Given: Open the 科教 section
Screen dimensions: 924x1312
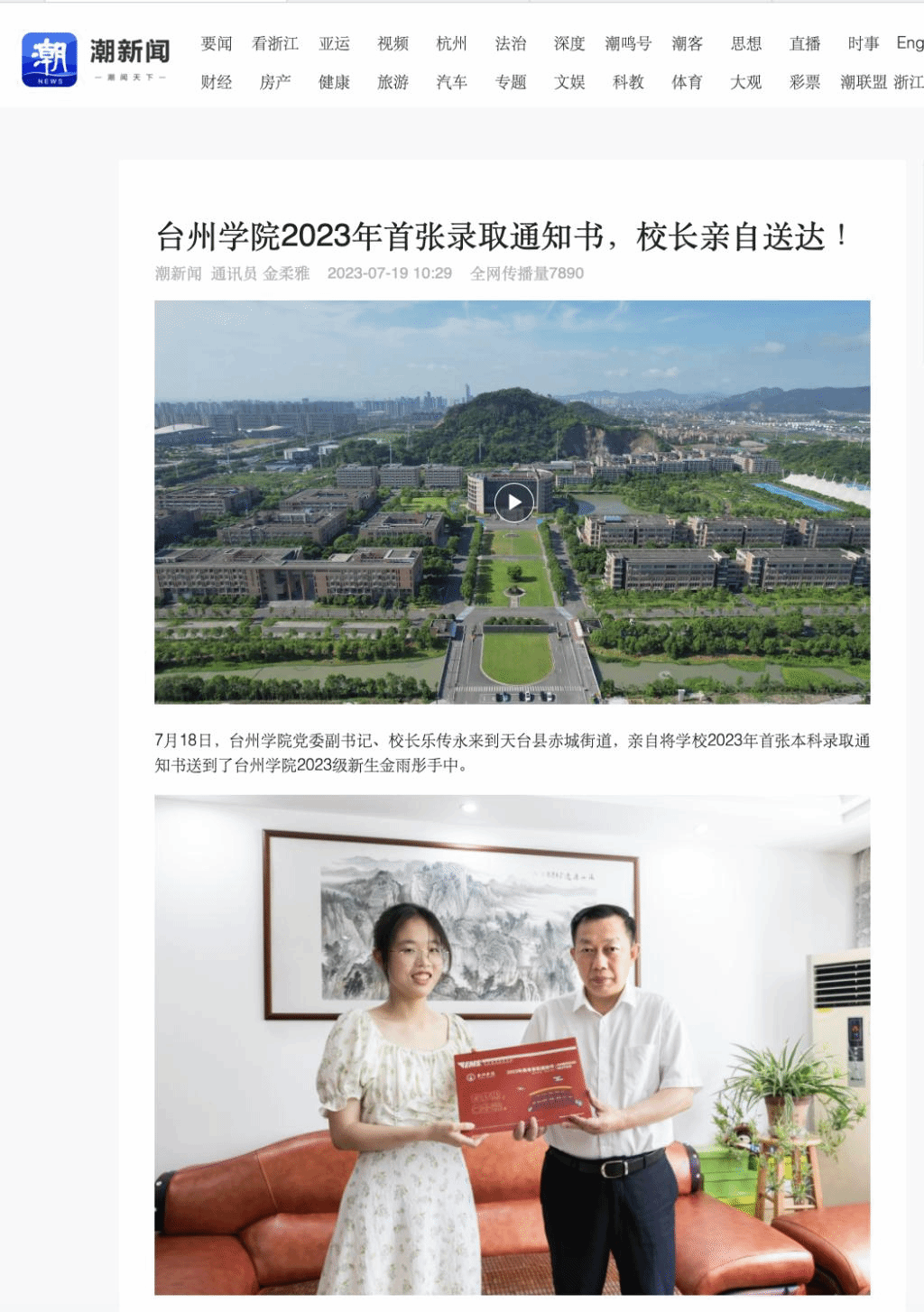Looking at the screenshot, I should click(x=628, y=82).
